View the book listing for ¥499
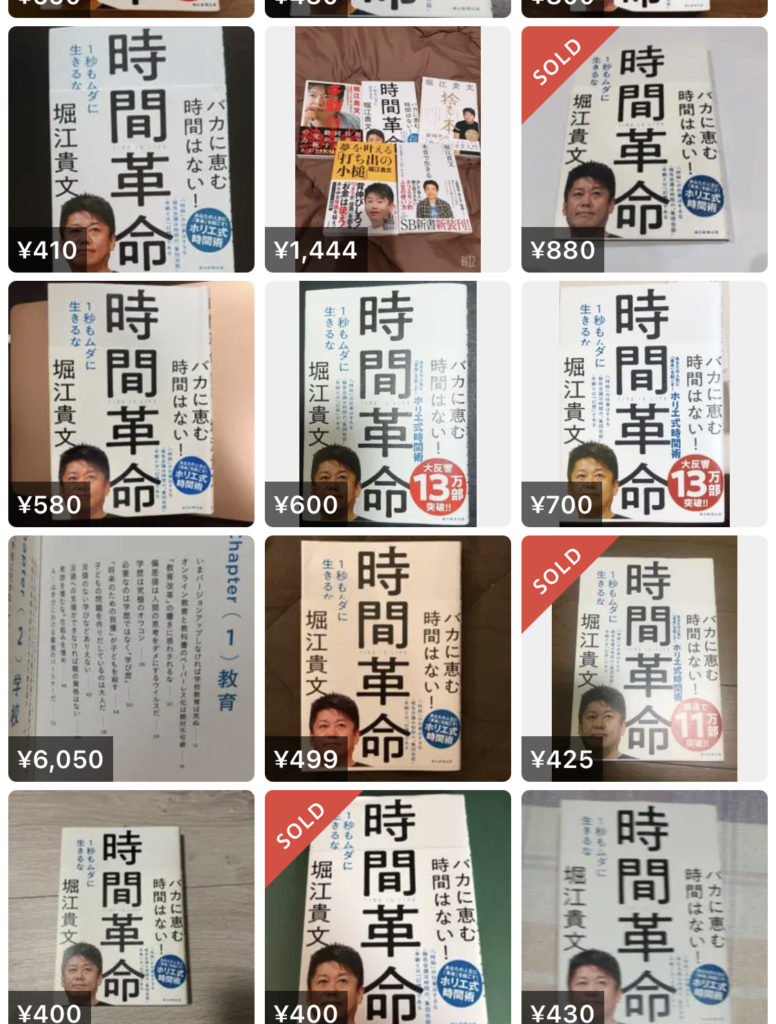Image resolution: width=776 pixels, height=1024 pixels. [388, 658]
